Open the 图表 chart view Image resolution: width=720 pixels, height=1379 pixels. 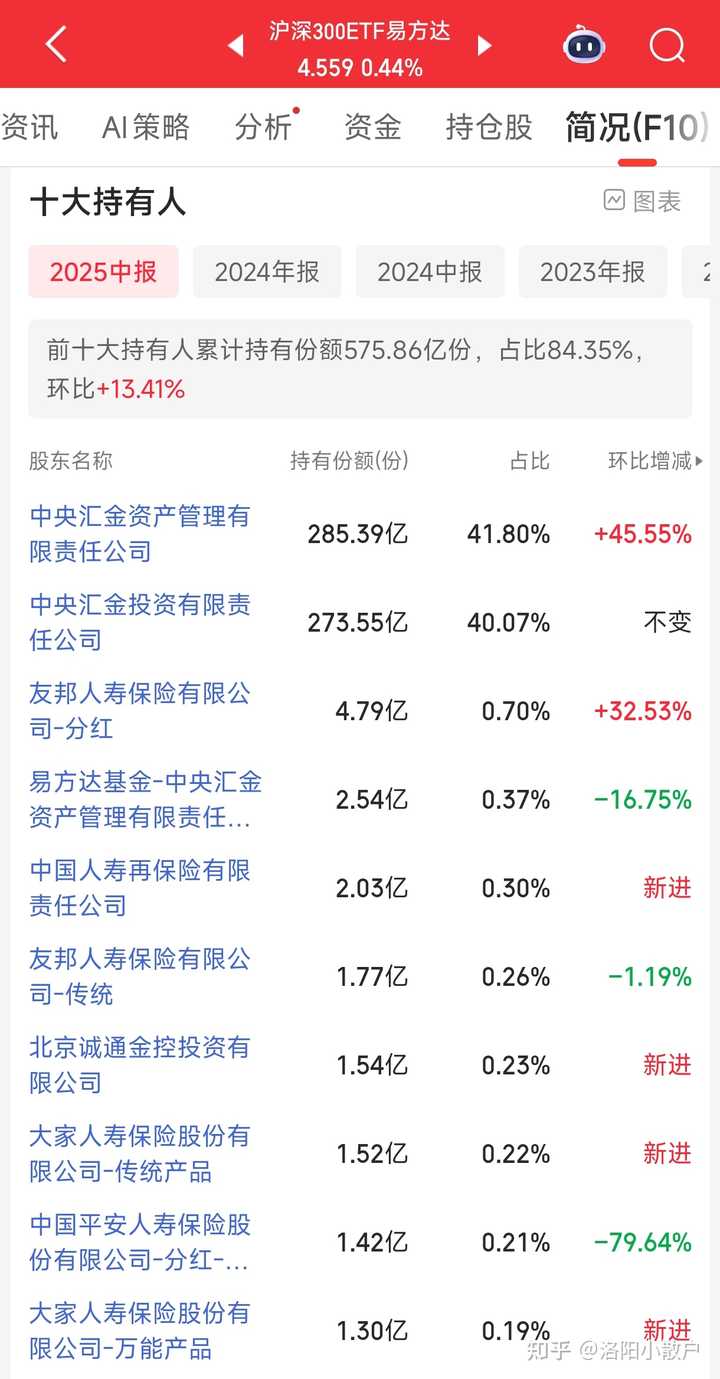pyautogui.click(x=643, y=201)
